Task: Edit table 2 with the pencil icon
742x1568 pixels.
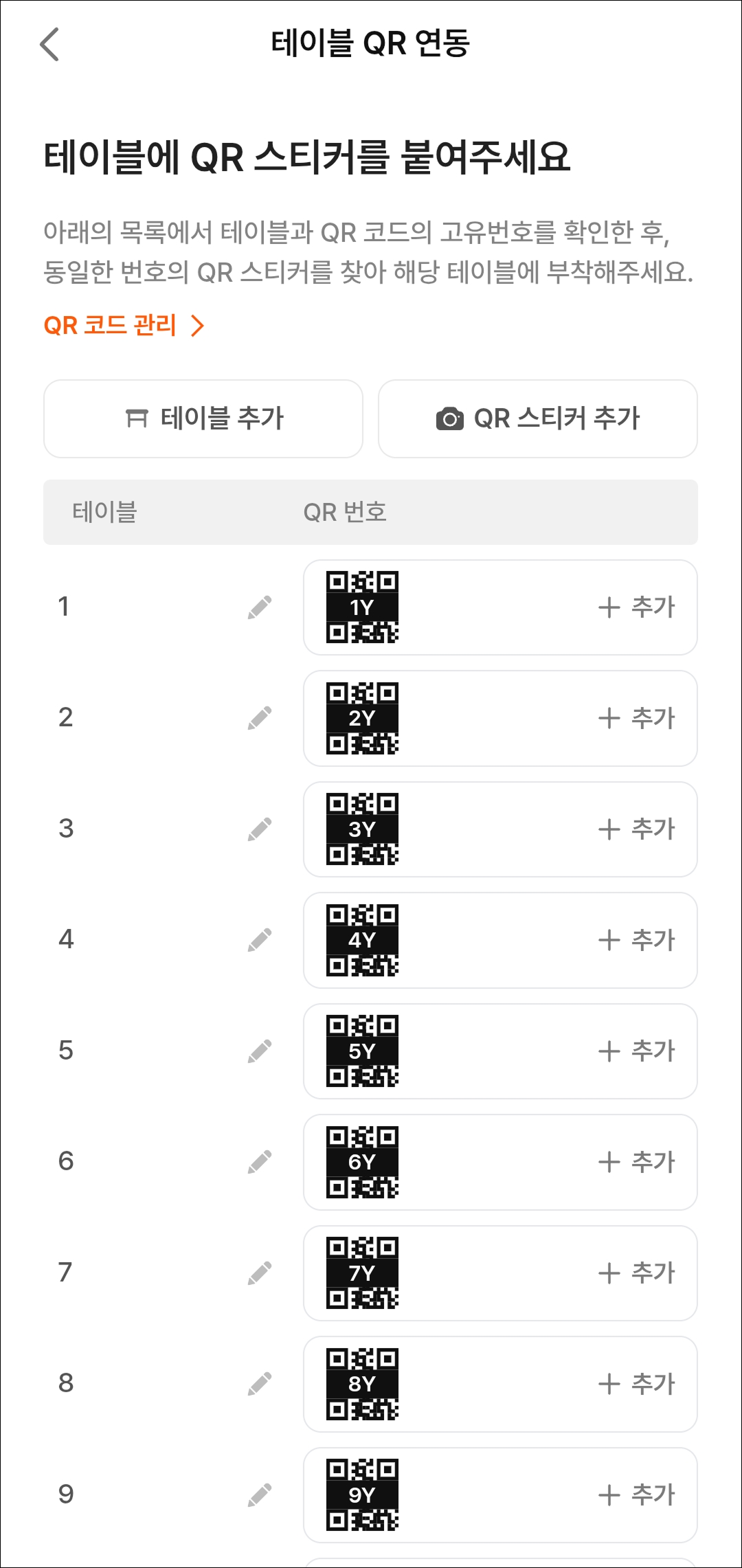Action: click(x=260, y=718)
